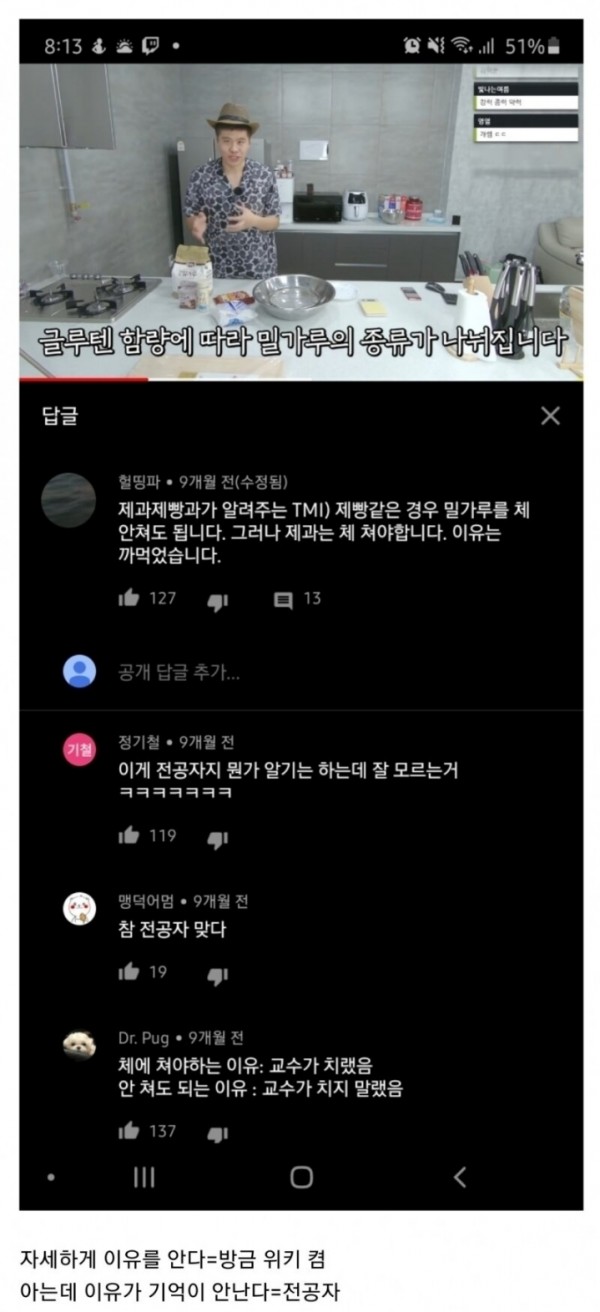Screen dimensions: 600x1312
Task: Like Dr. Pug's reply
Action: [129, 1131]
